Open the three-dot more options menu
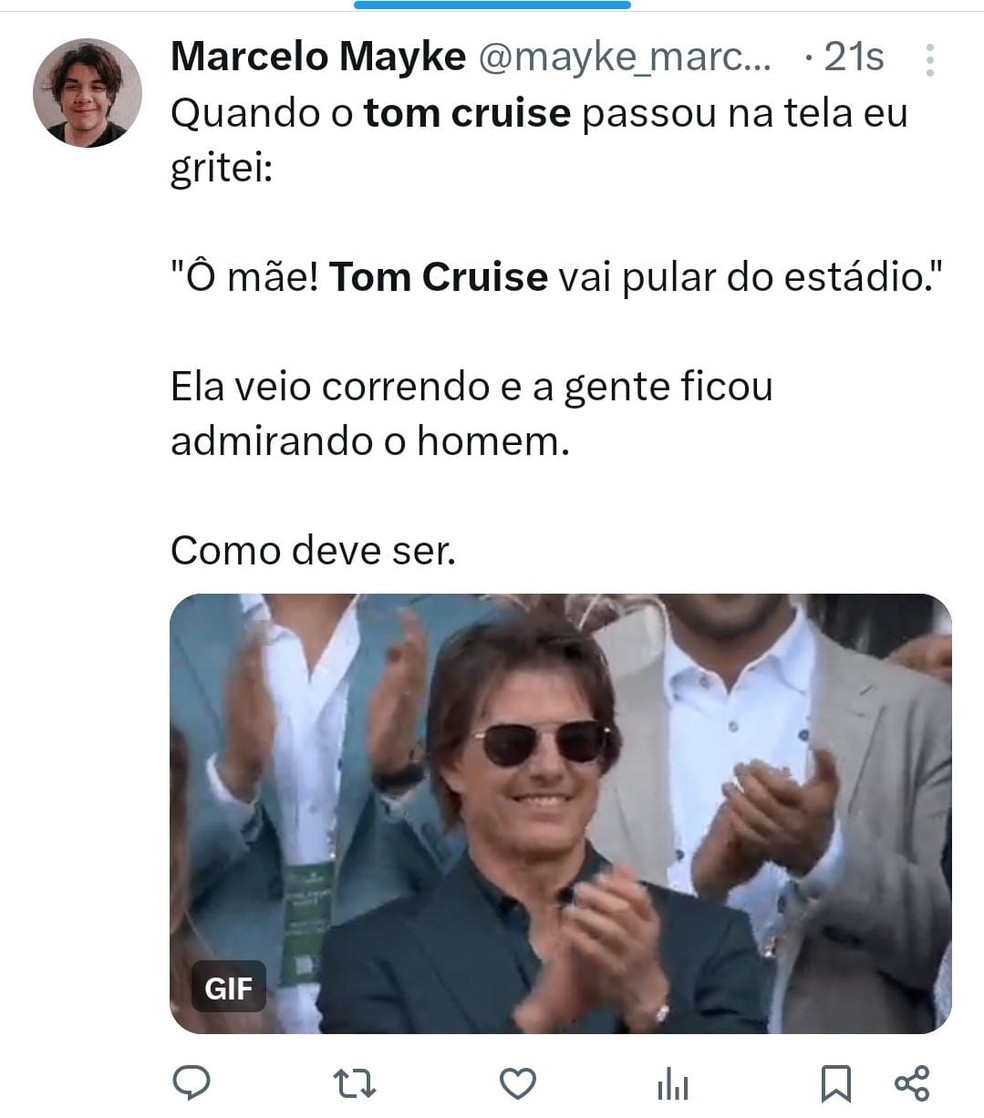Viewport: 984px width, 1118px height. pyautogui.click(x=929, y=62)
